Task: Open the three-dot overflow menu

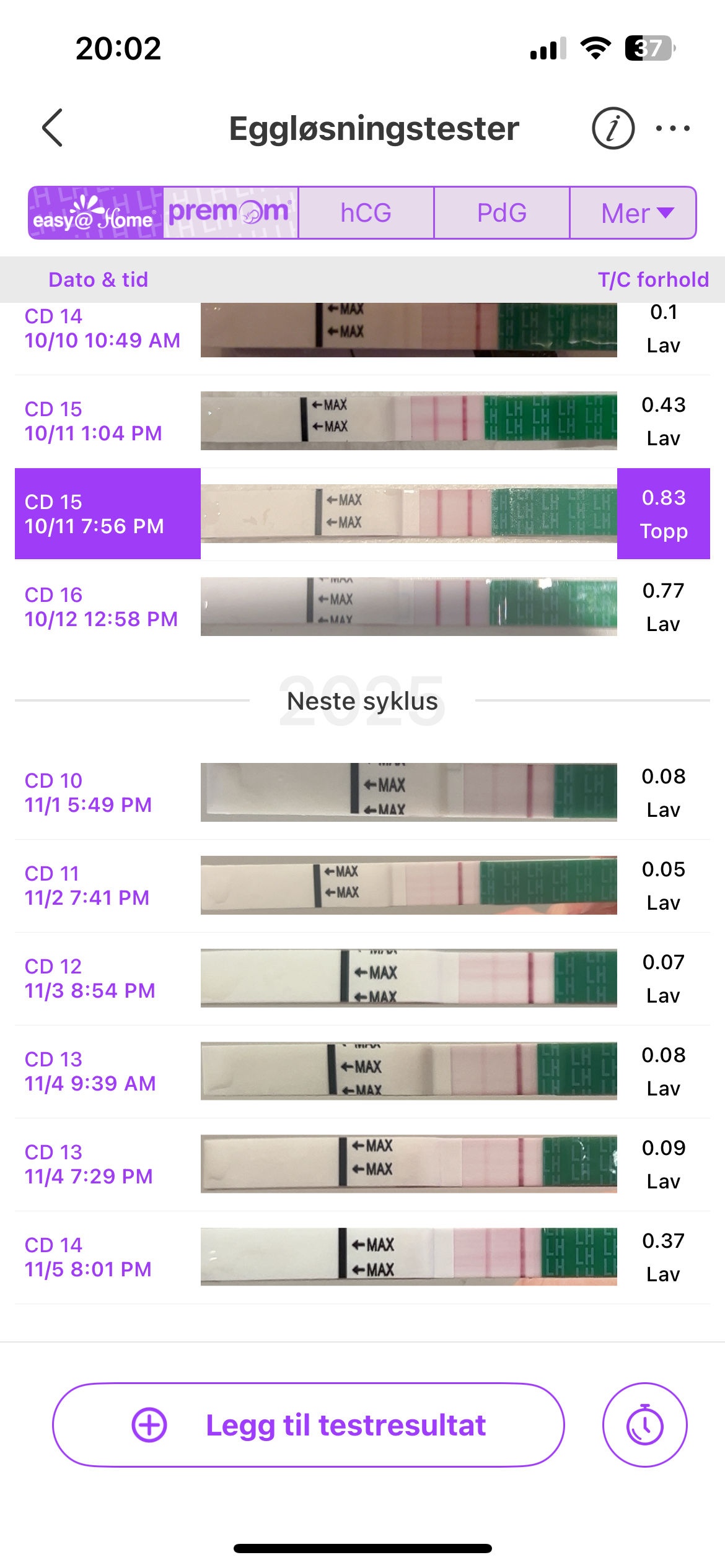Action: 672,128
